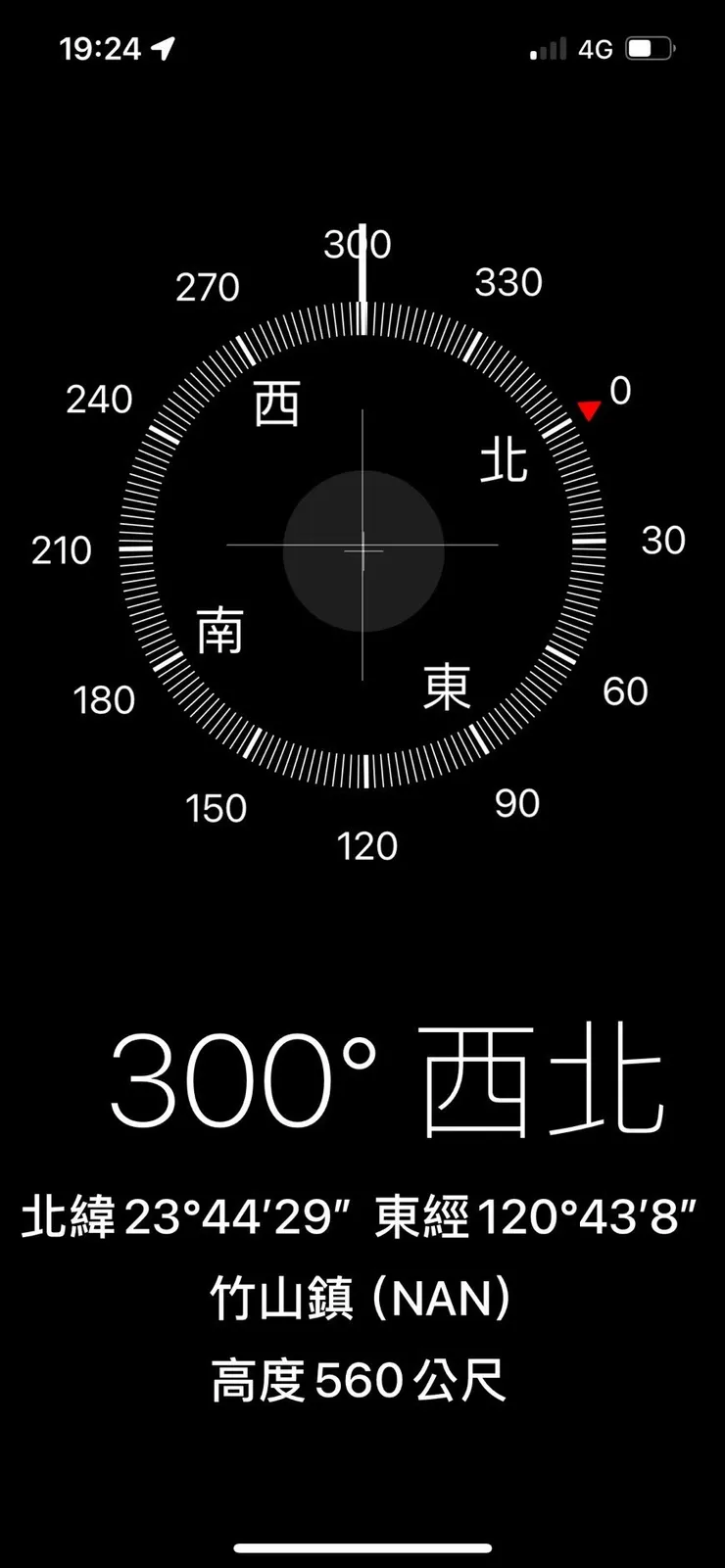Select the 西 direction label
This screenshot has height=1568, width=725.
click(x=277, y=404)
